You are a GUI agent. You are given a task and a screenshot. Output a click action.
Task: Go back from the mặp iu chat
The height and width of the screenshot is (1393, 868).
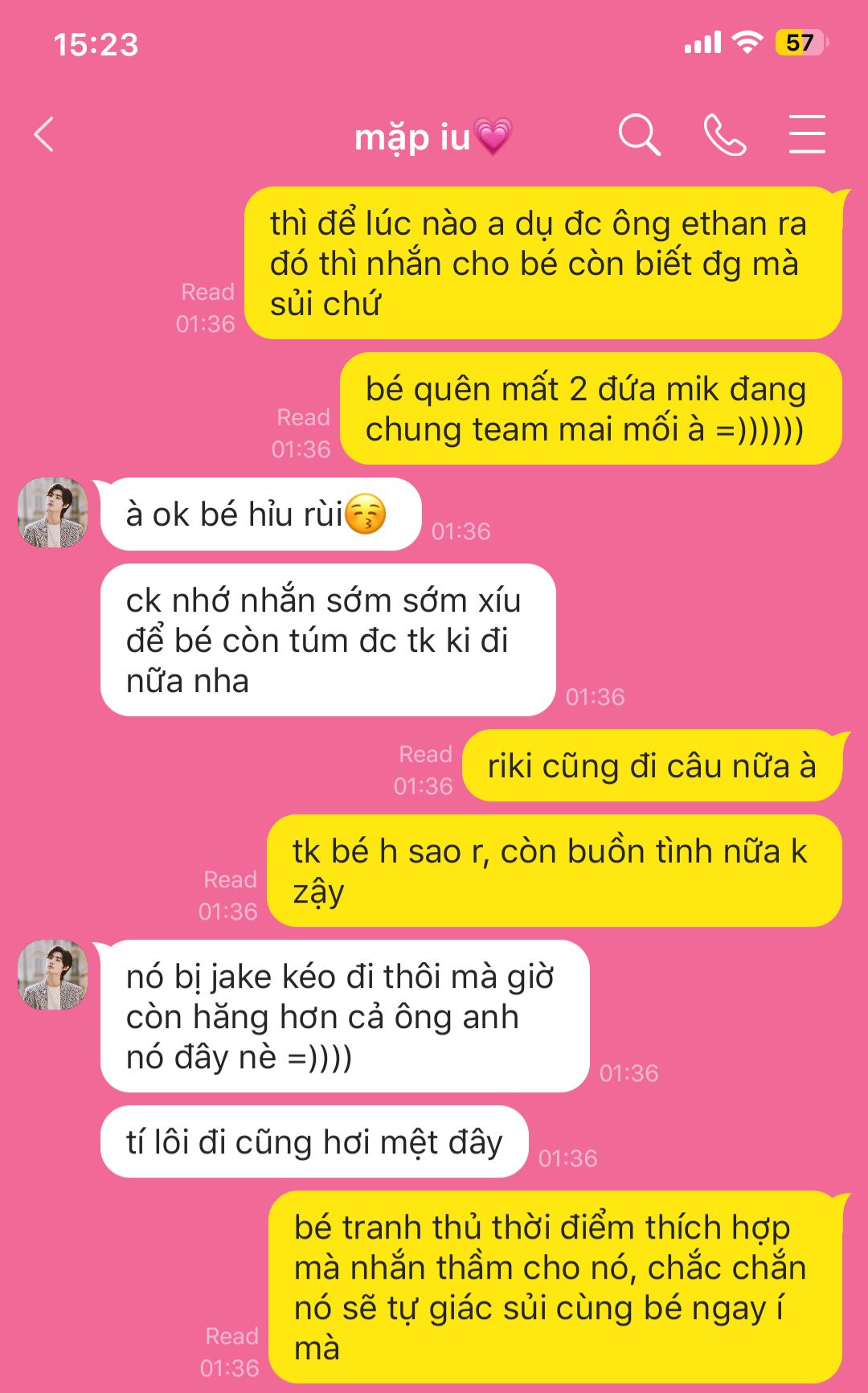(45, 134)
